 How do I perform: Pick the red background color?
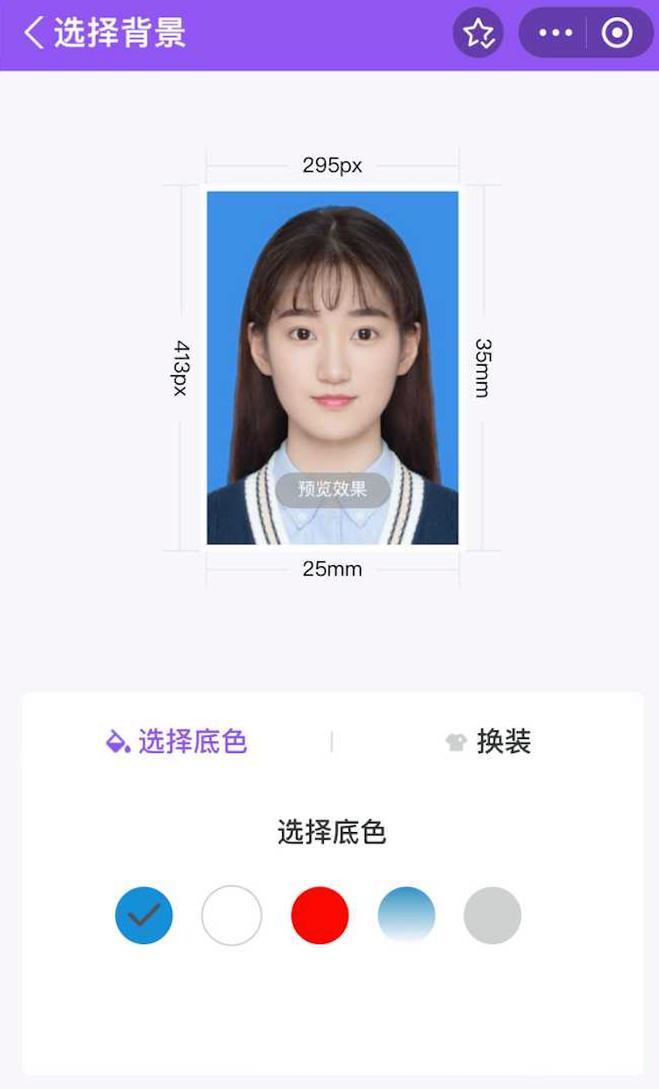[319, 915]
